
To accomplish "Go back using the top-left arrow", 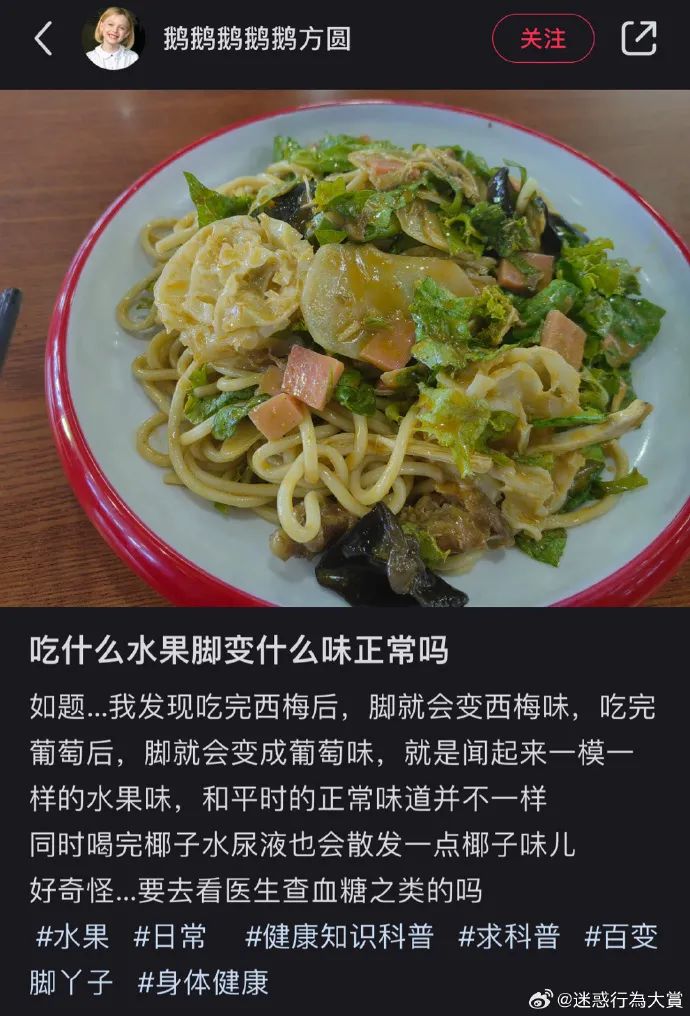I will click(x=43, y=39).
